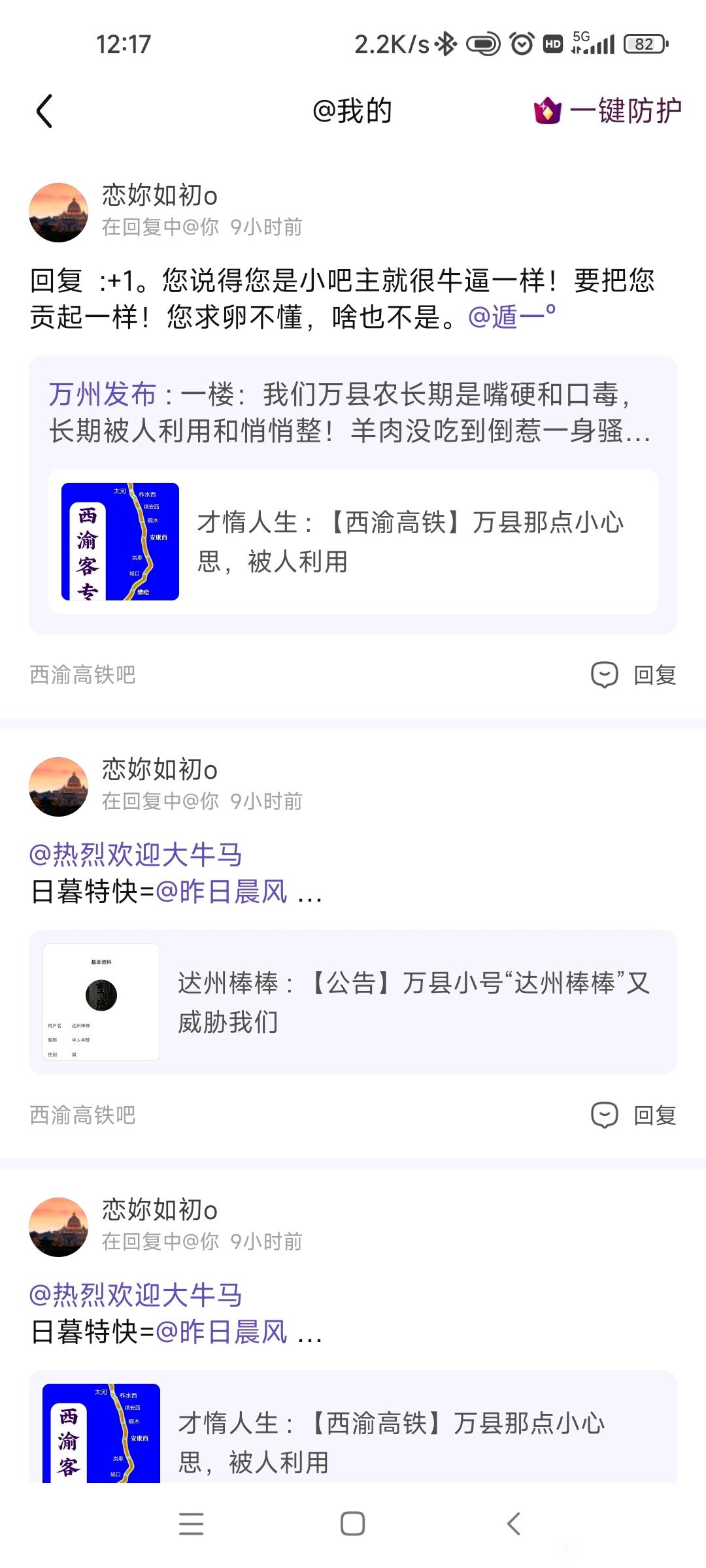Open 一键防护 protection feature
Screen dimensions: 706x1568
pos(608,111)
